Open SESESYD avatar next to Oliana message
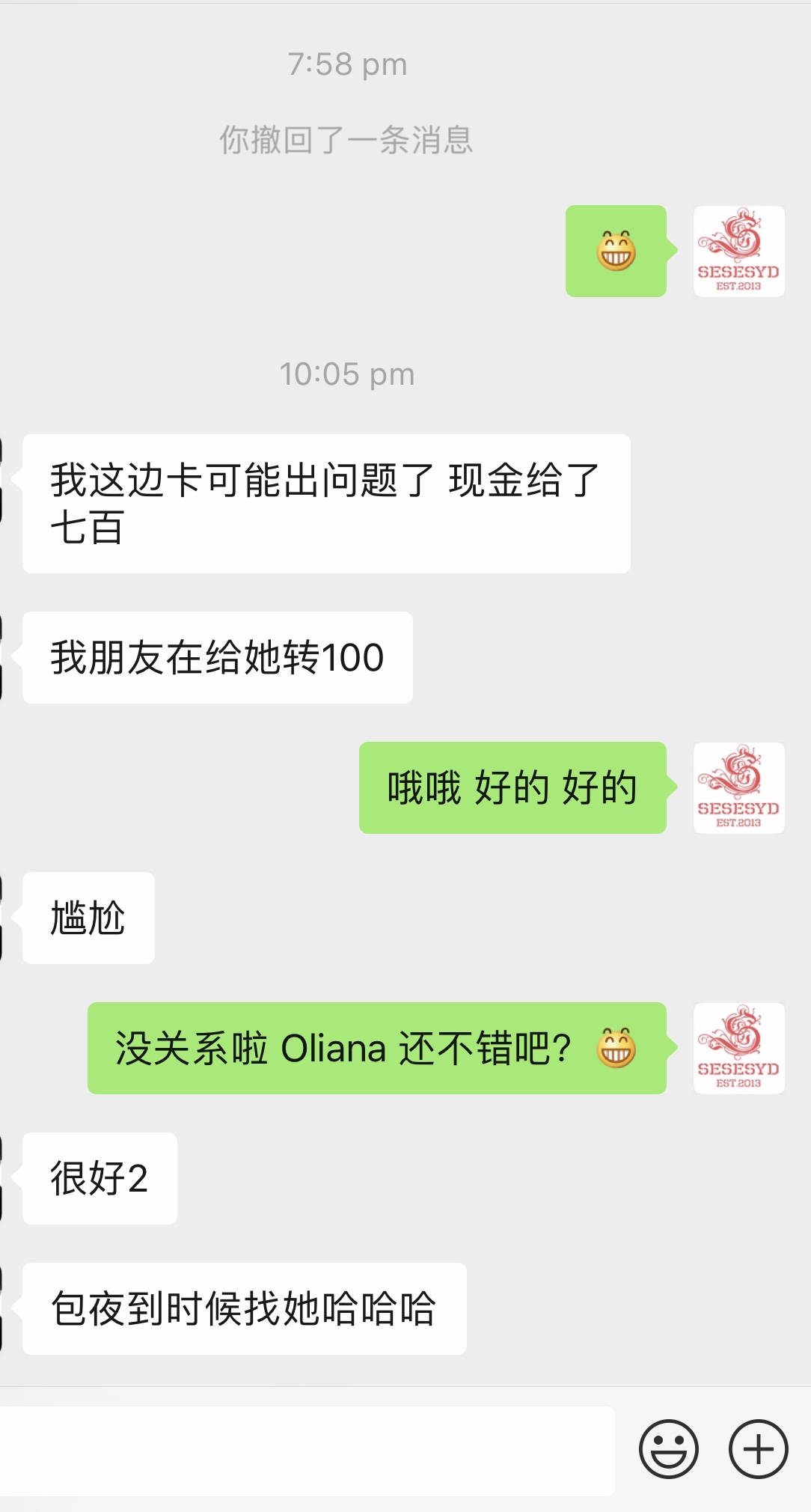Viewport: 811px width, 1512px height. (738, 1048)
